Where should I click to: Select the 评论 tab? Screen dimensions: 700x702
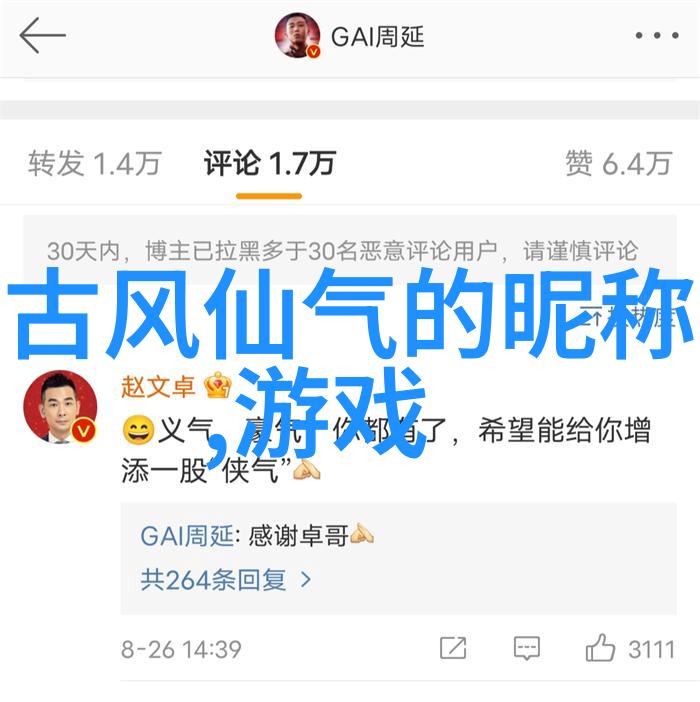pyautogui.click(x=269, y=163)
